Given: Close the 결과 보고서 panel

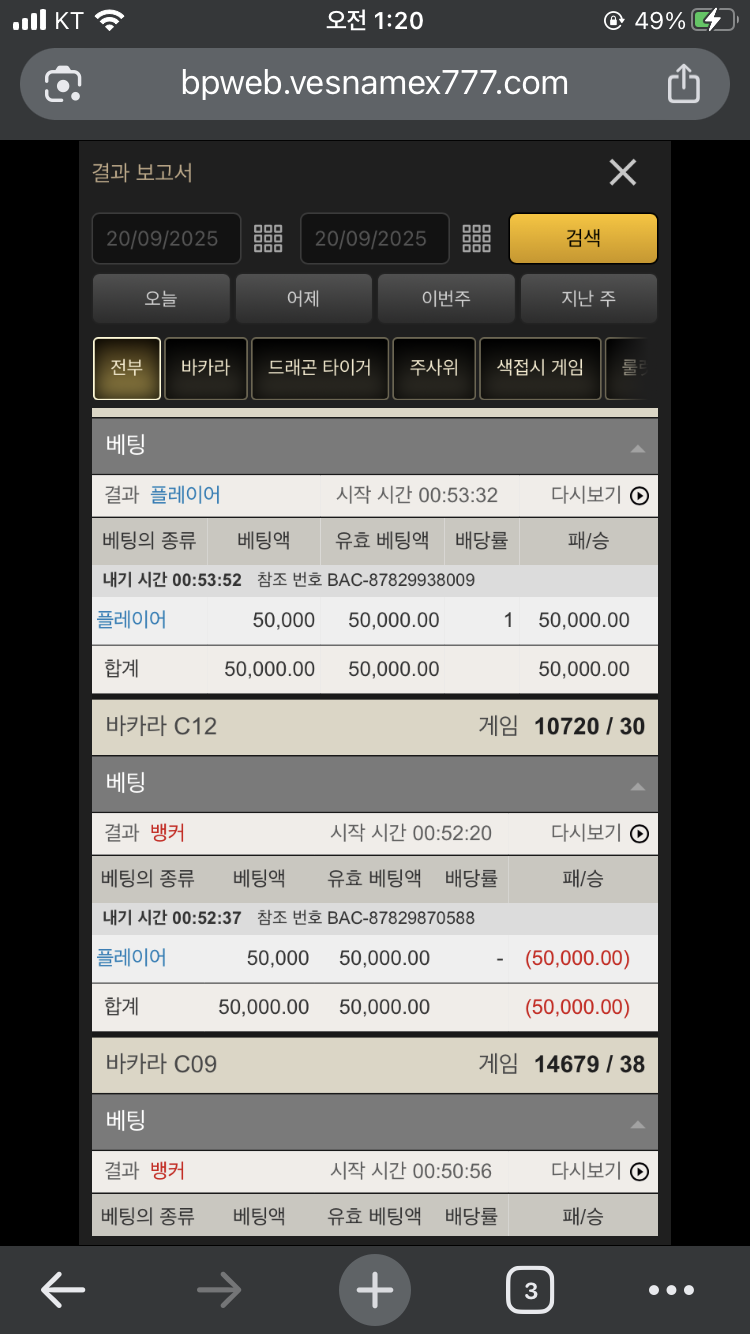Looking at the screenshot, I should tap(622, 173).
